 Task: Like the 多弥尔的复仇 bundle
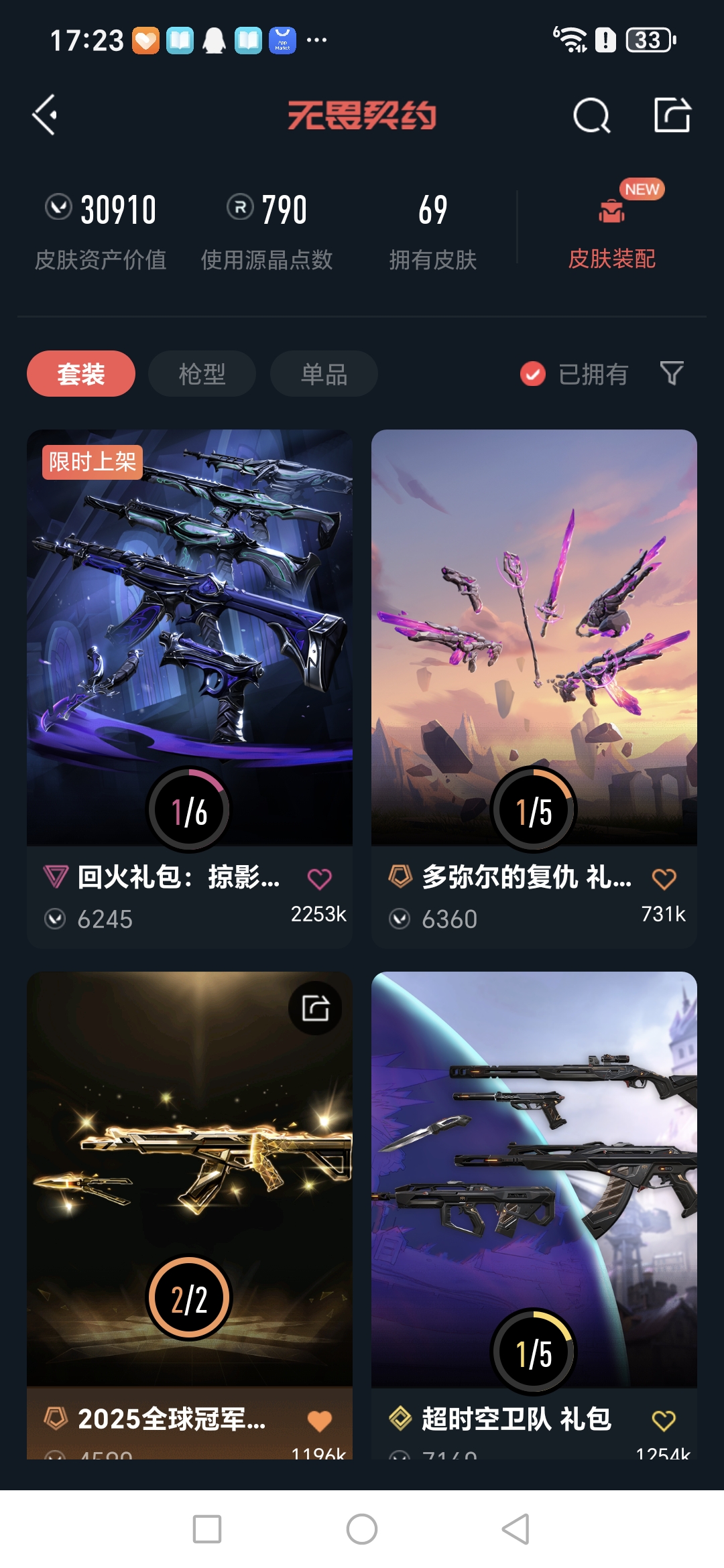664,878
